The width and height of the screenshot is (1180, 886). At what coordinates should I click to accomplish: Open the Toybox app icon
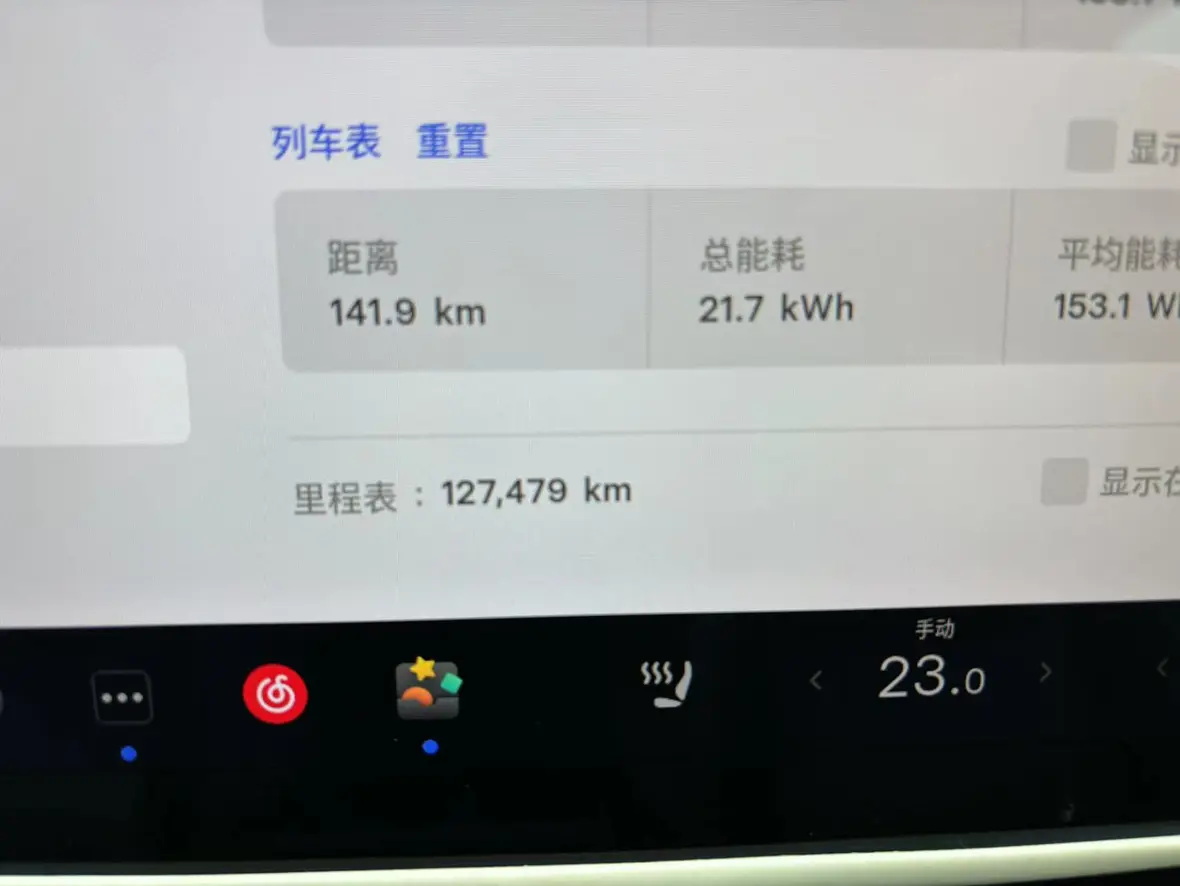tap(428, 690)
